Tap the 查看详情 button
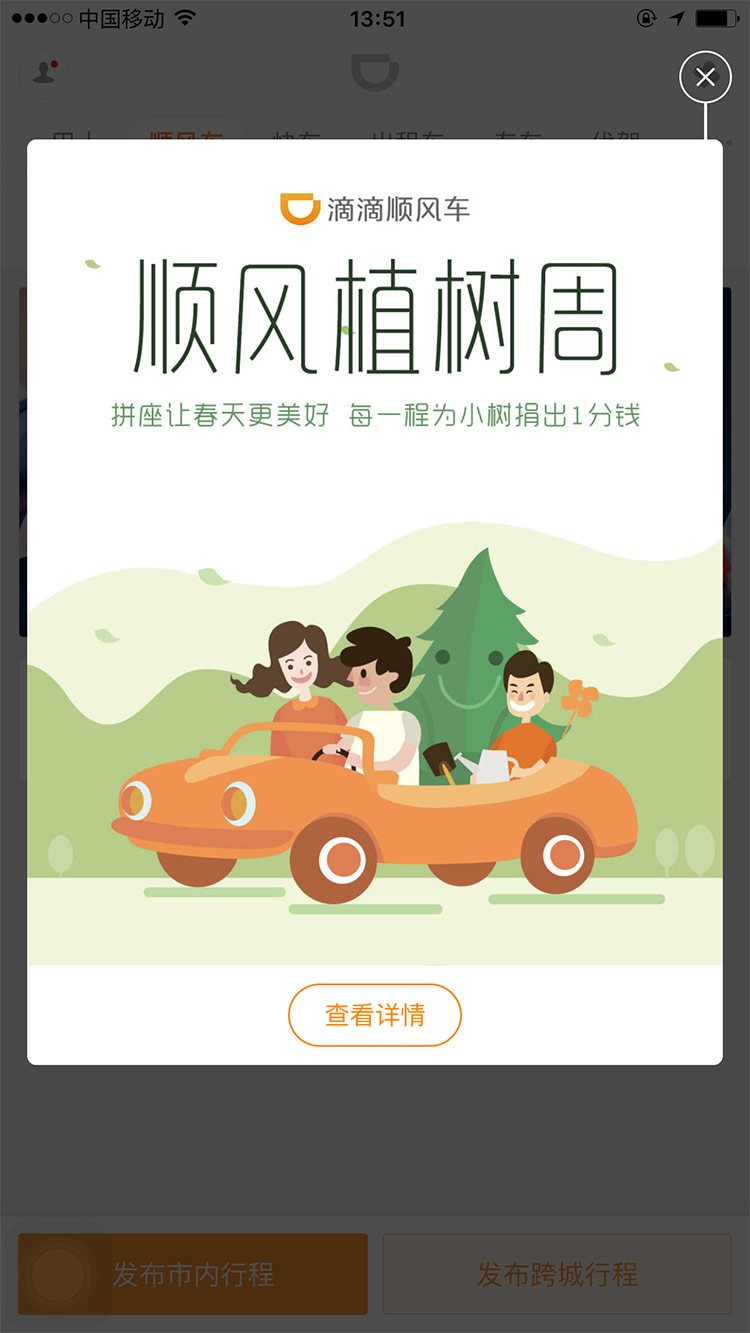Screen dimensions: 750x1333 tap(375, 1015)
